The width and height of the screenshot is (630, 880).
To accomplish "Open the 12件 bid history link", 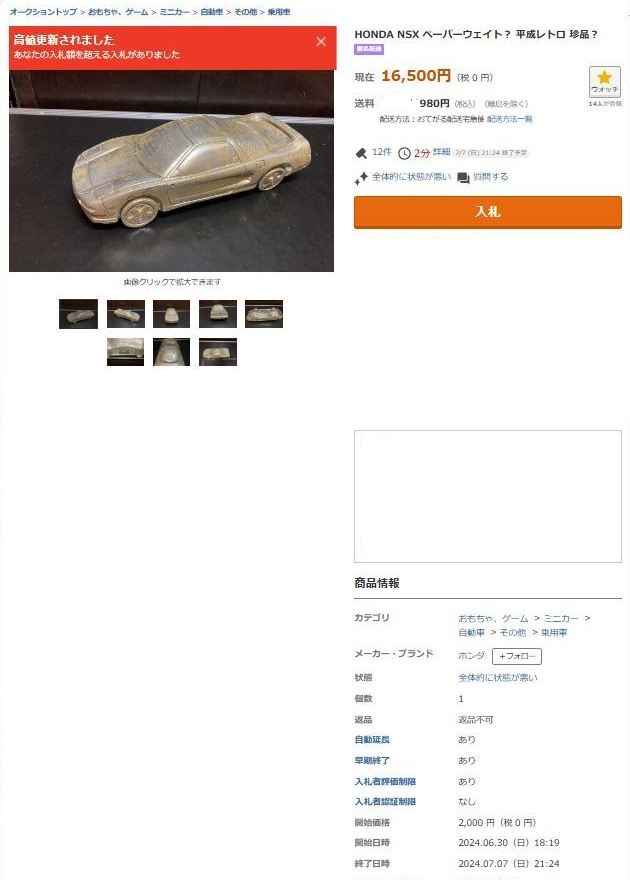I will (x=381, y=152).
